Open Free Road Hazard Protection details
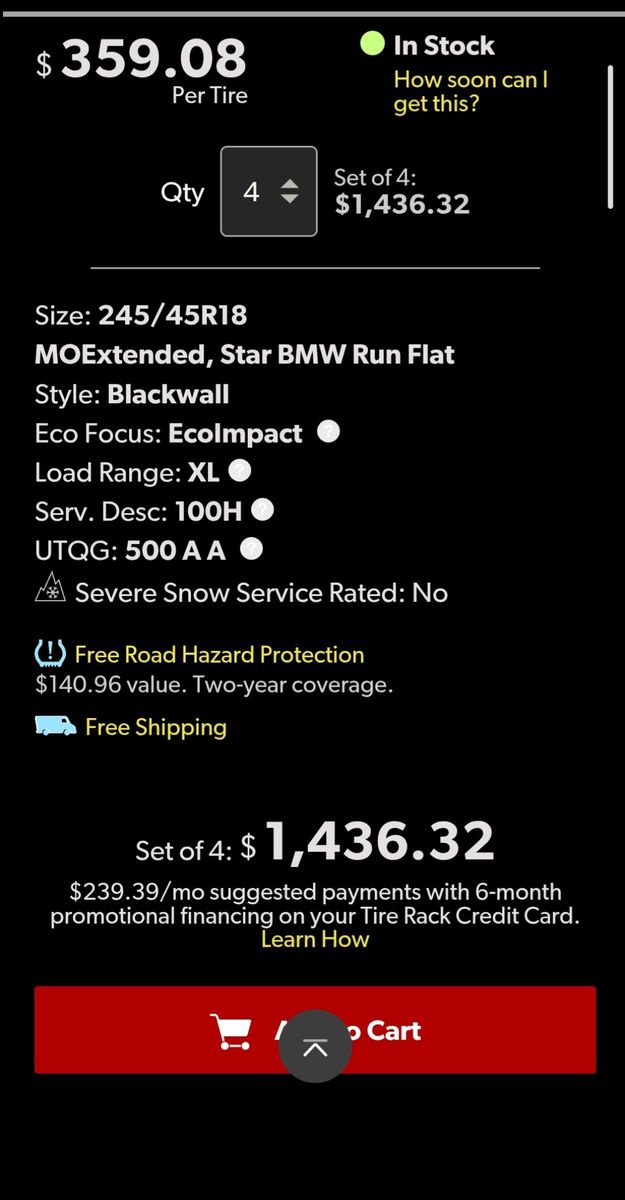This screenshot has height=1200, width=625. 219,655
